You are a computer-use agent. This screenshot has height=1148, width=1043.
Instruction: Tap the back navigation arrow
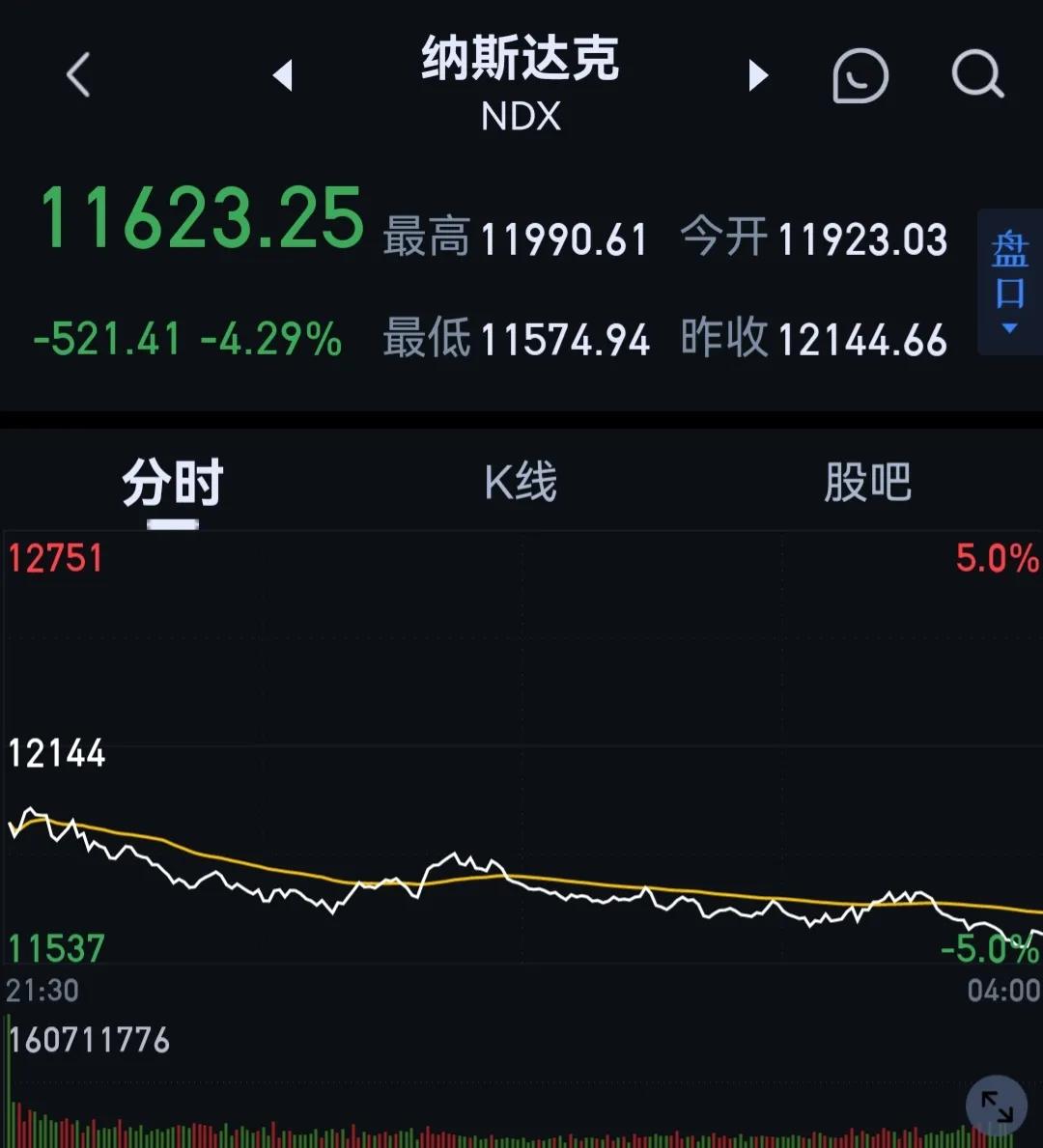77,74
